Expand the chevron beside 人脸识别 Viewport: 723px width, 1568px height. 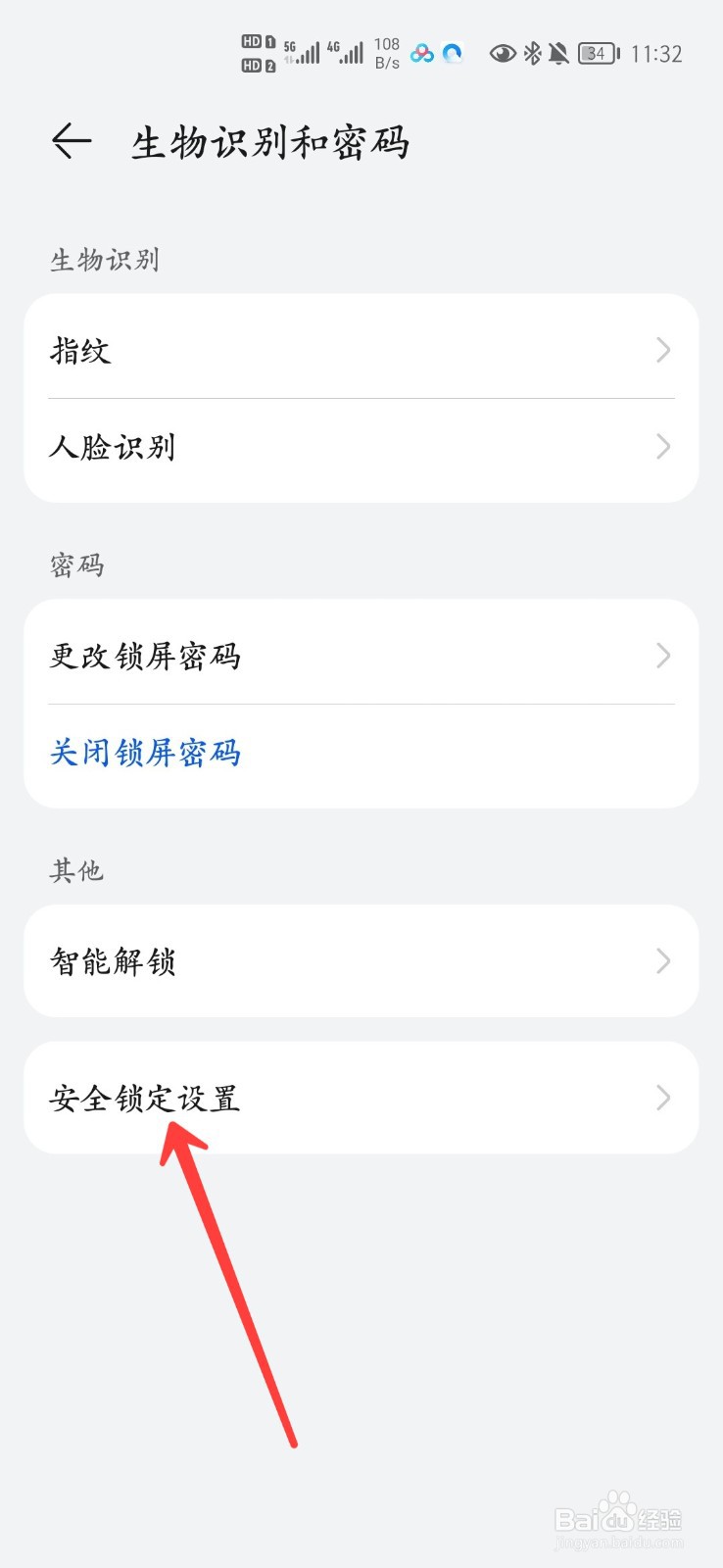(662, 448)
